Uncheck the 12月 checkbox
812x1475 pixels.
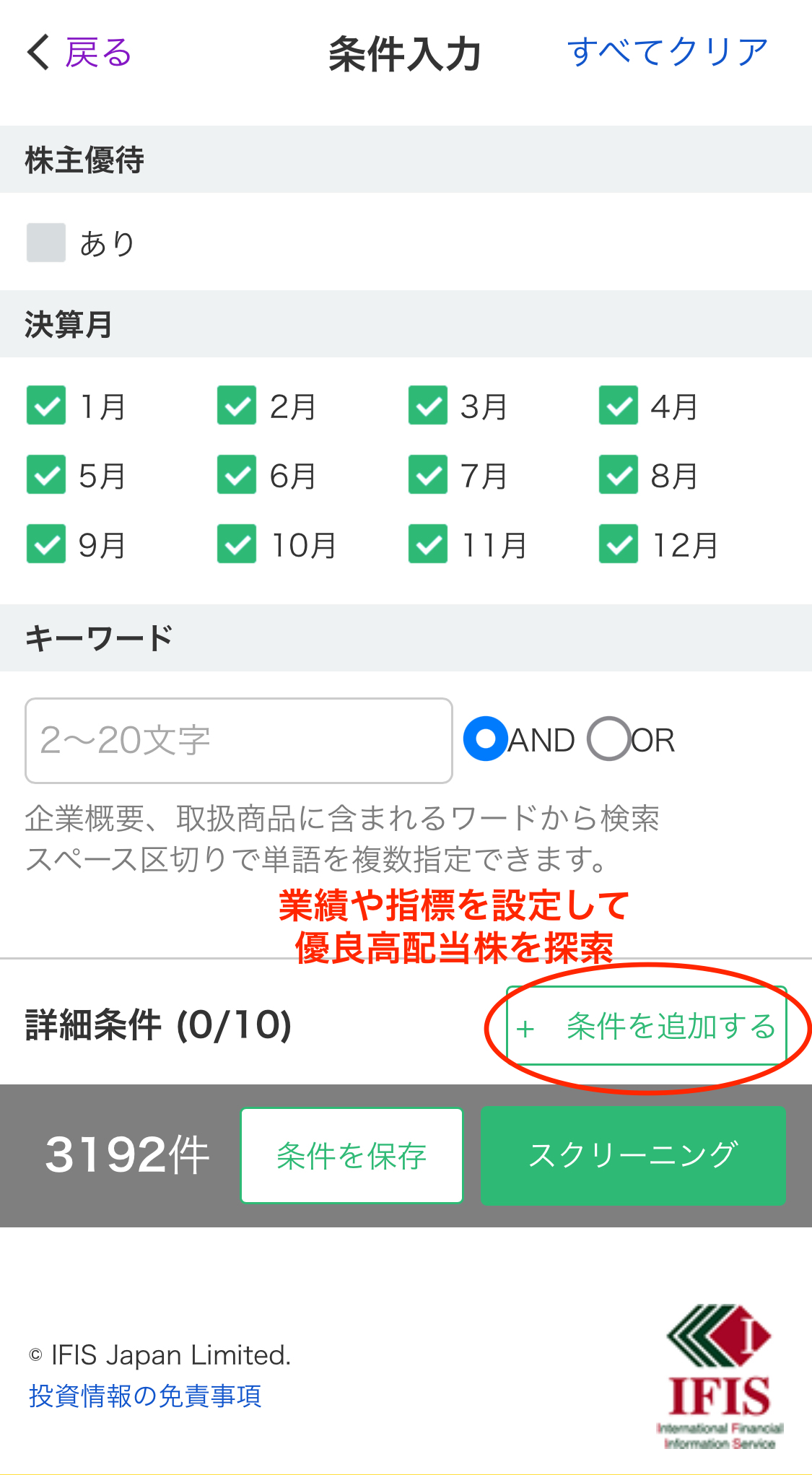click(619, 544)
